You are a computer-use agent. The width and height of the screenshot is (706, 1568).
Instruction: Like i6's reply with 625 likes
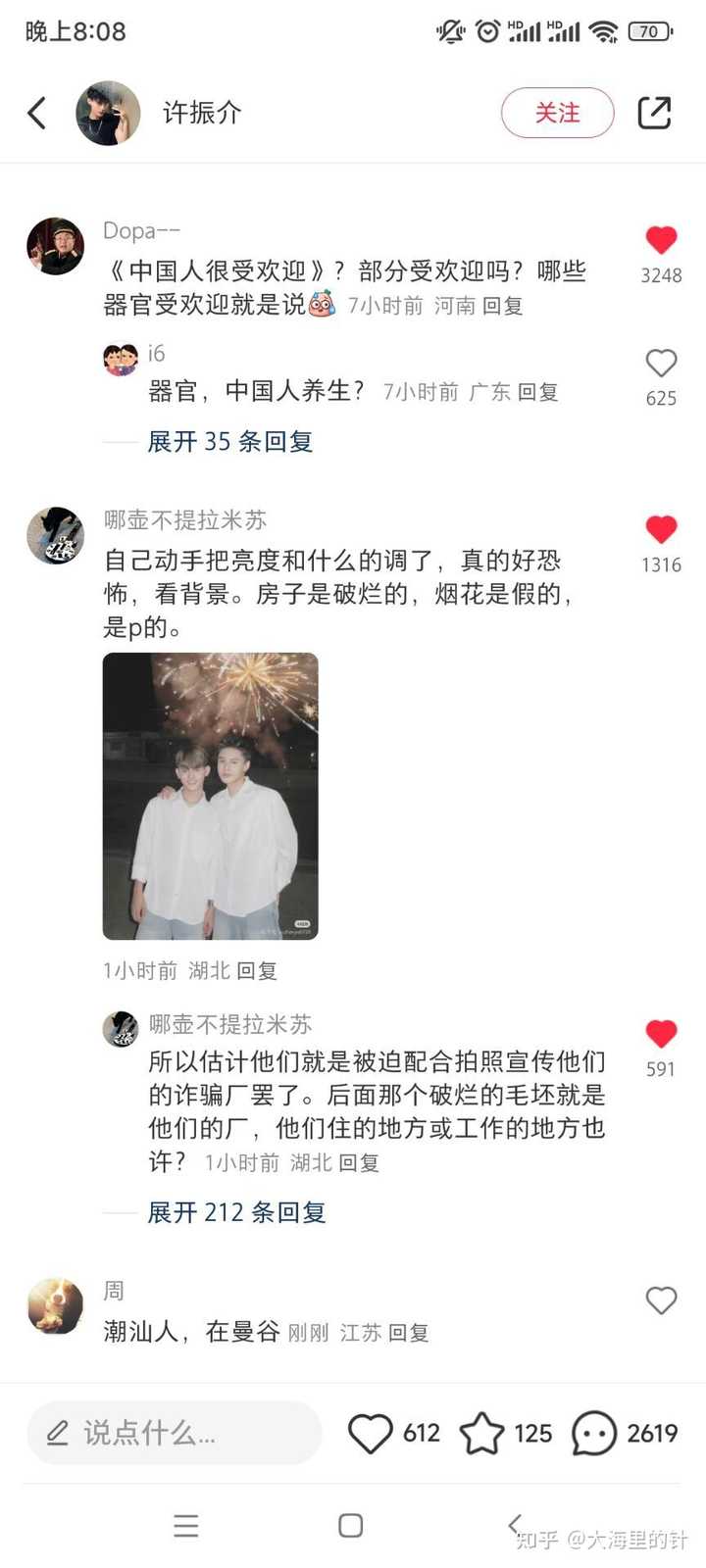coord(661,364)
